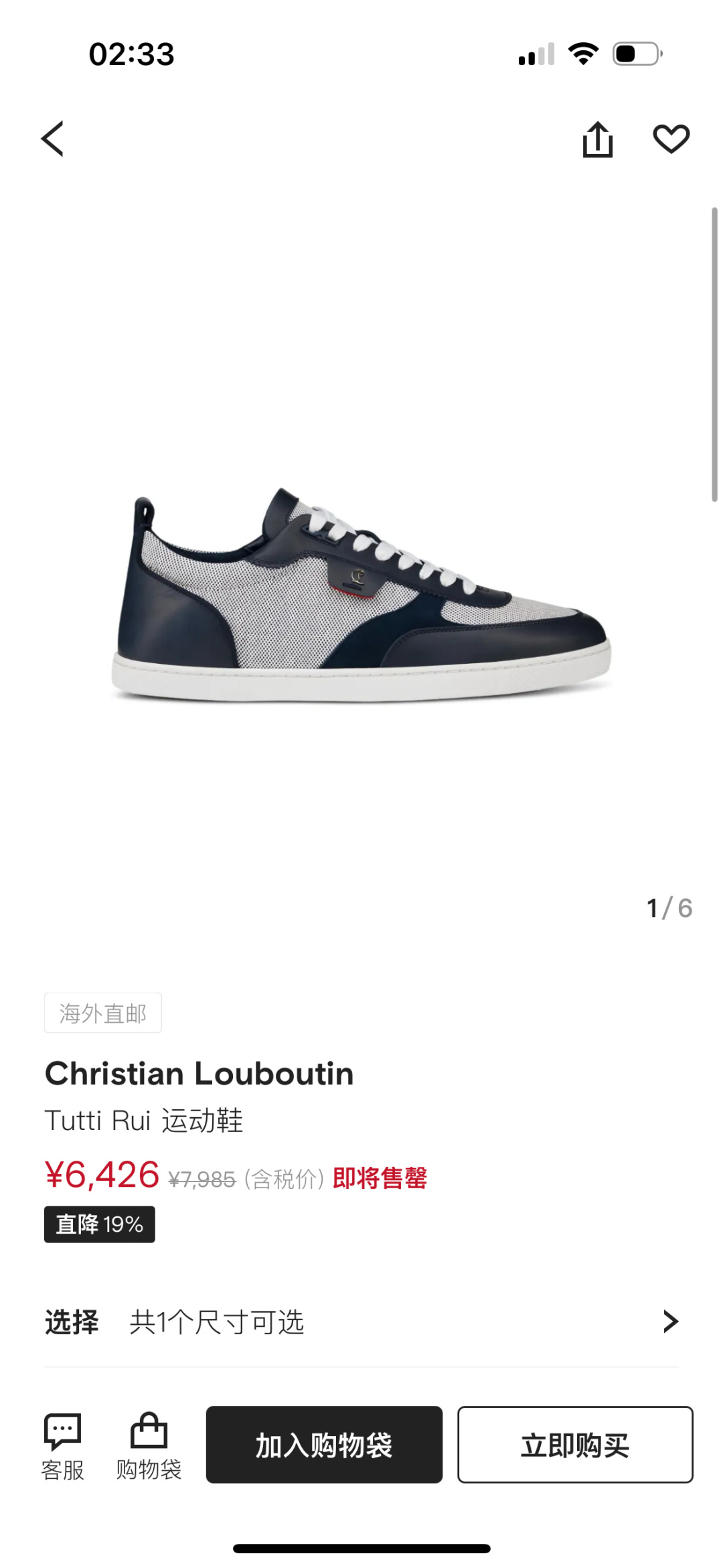
Task: Open the share menu via share icon
Action: (598, 139)
